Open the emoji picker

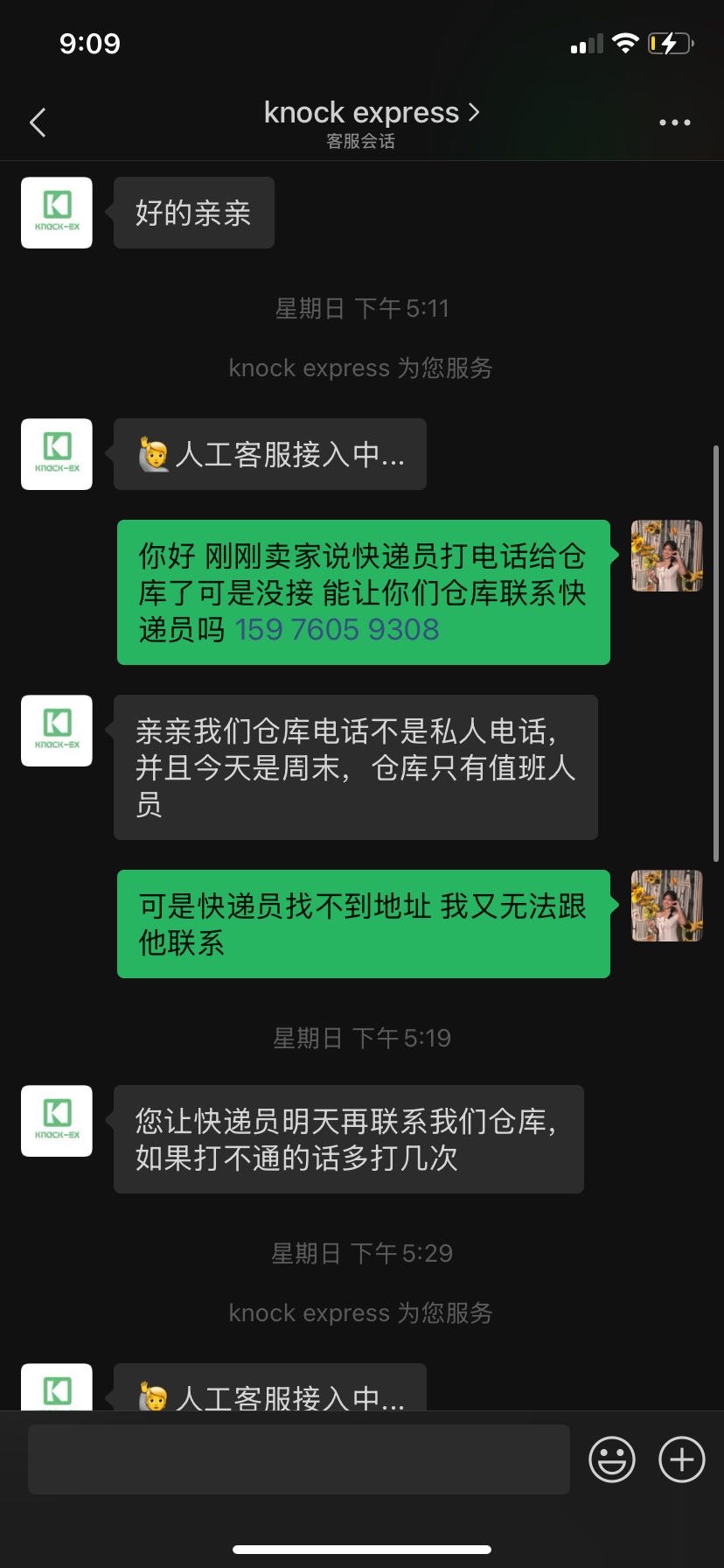pos(611,1459)
